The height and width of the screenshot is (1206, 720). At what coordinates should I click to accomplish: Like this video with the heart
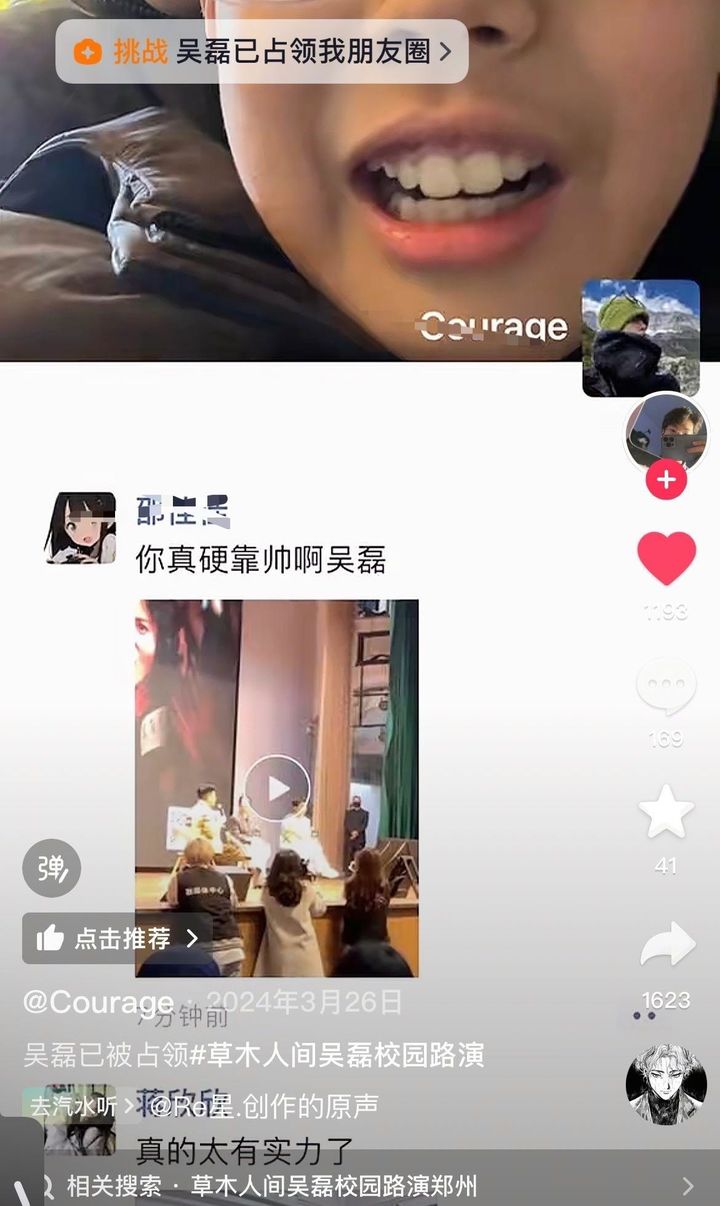pyautogui.click(x=666, y=558)
